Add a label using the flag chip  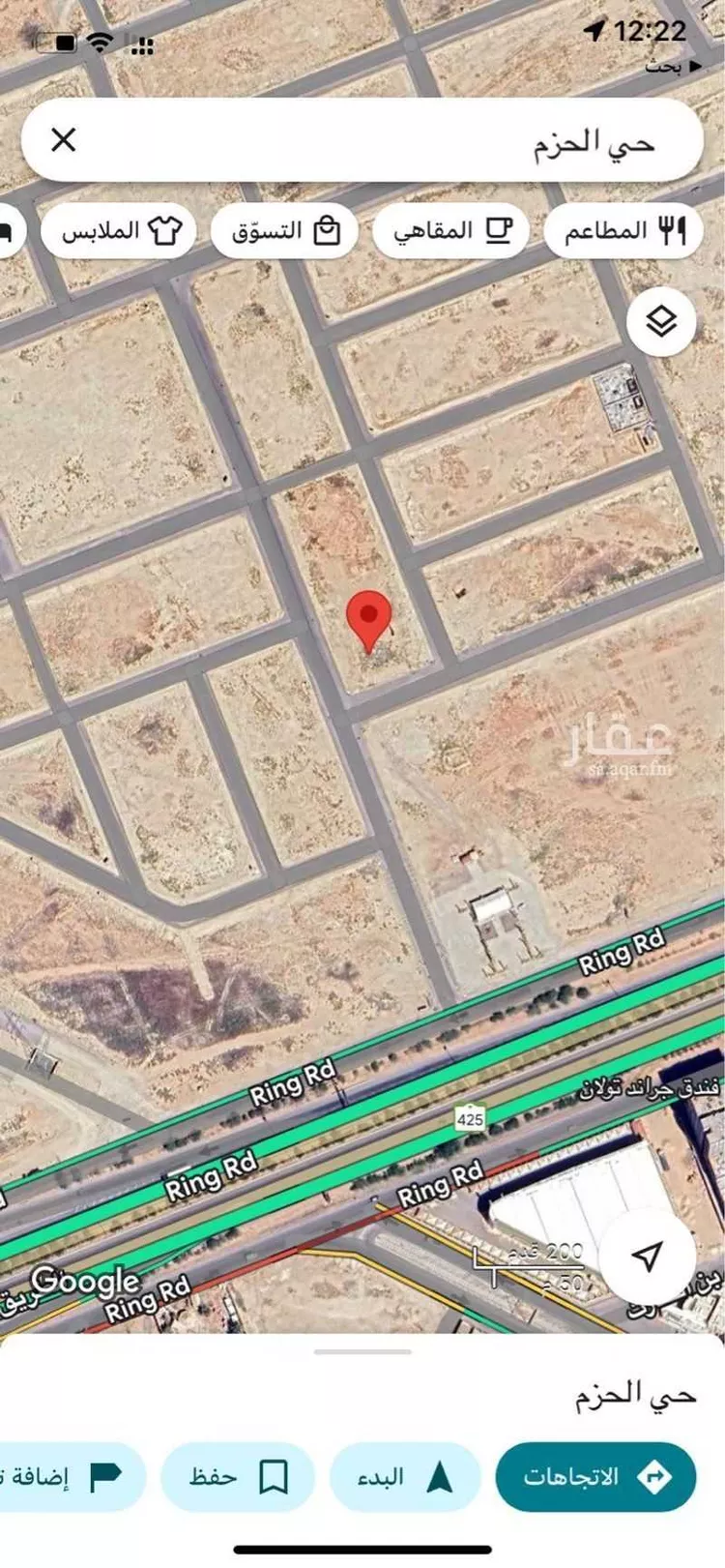coord(68,1476)
